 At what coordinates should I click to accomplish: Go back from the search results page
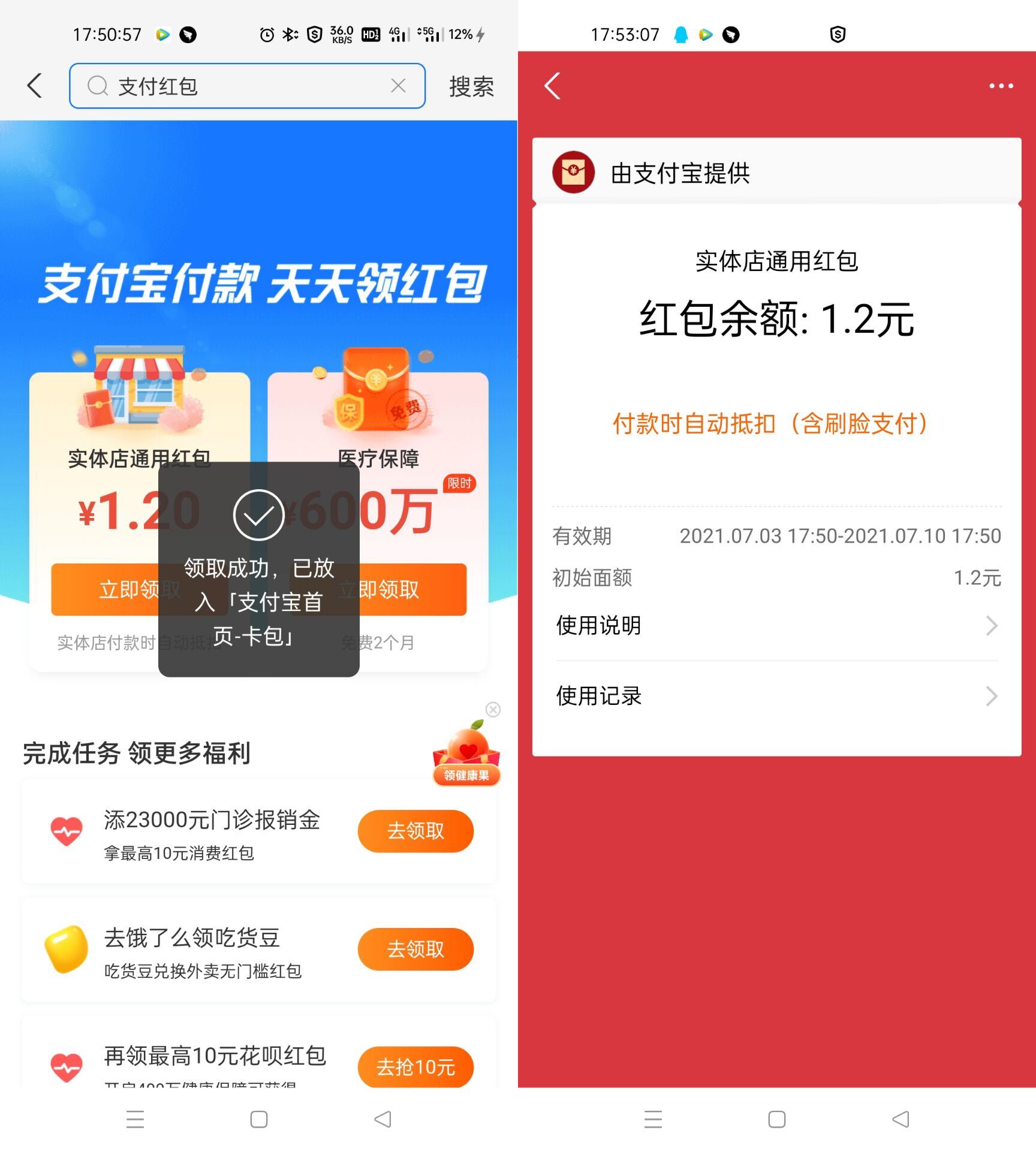coord(35,86)
